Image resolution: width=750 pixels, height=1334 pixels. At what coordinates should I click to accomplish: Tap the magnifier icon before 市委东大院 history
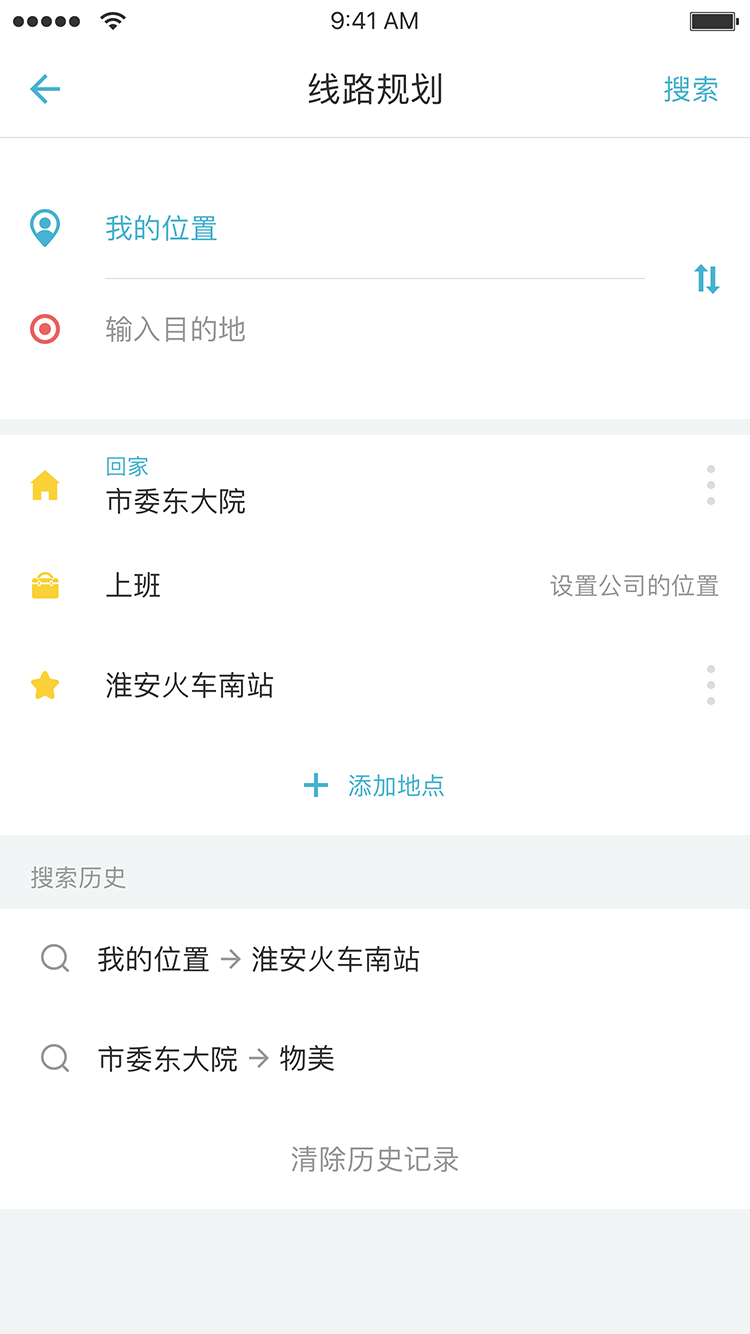tap(54, 1058)
